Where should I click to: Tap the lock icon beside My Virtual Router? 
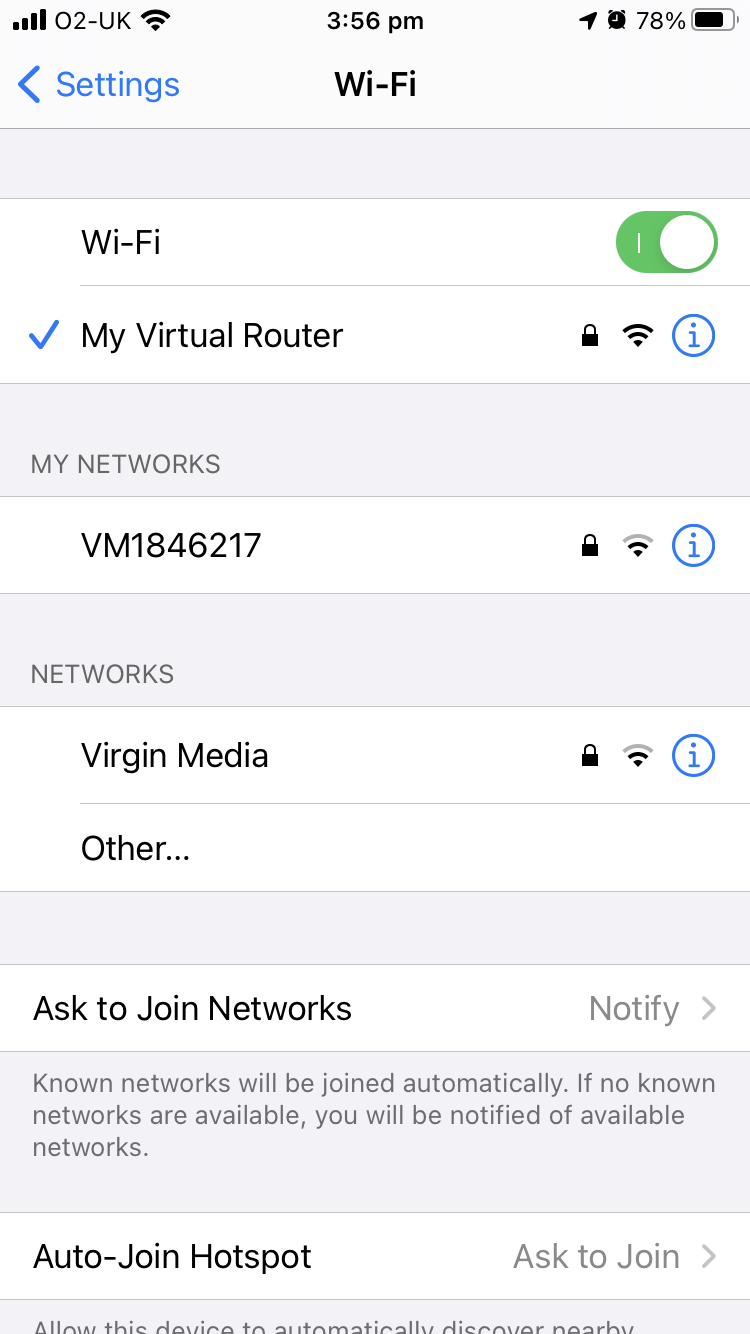pos(590,335)
